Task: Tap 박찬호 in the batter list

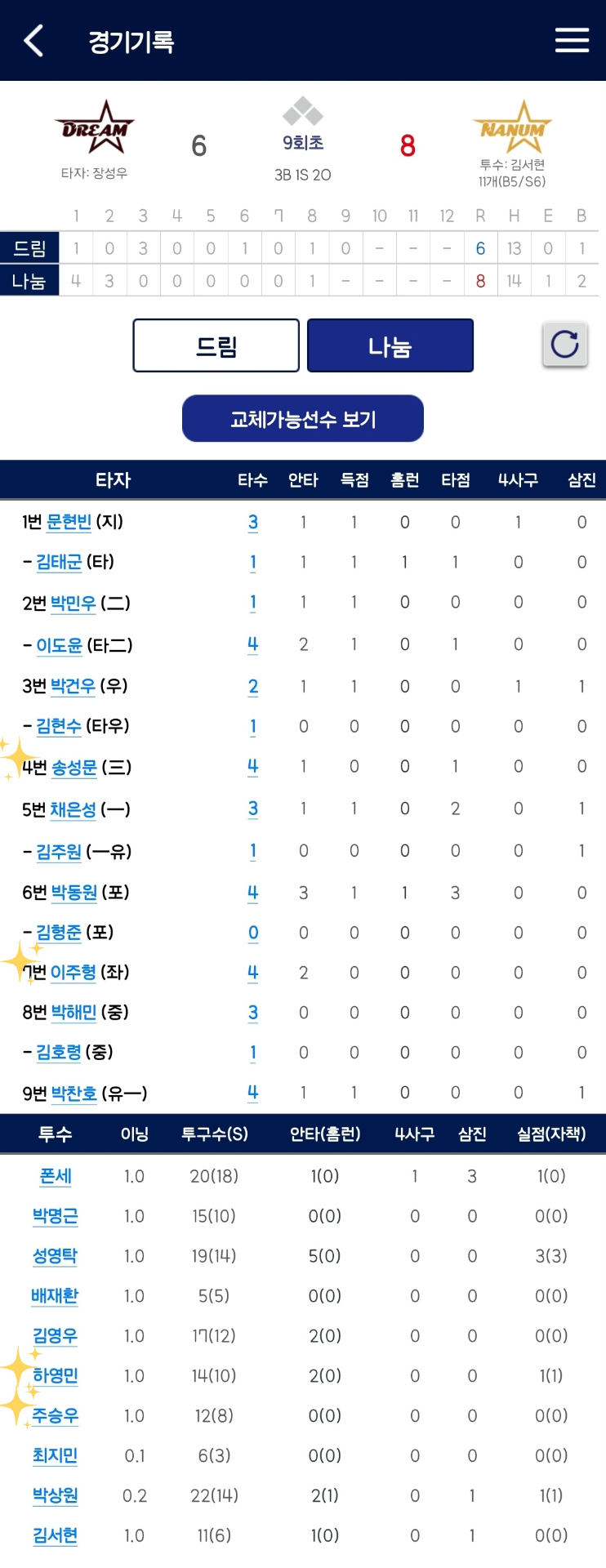Action: click(x=74, y=1094)
